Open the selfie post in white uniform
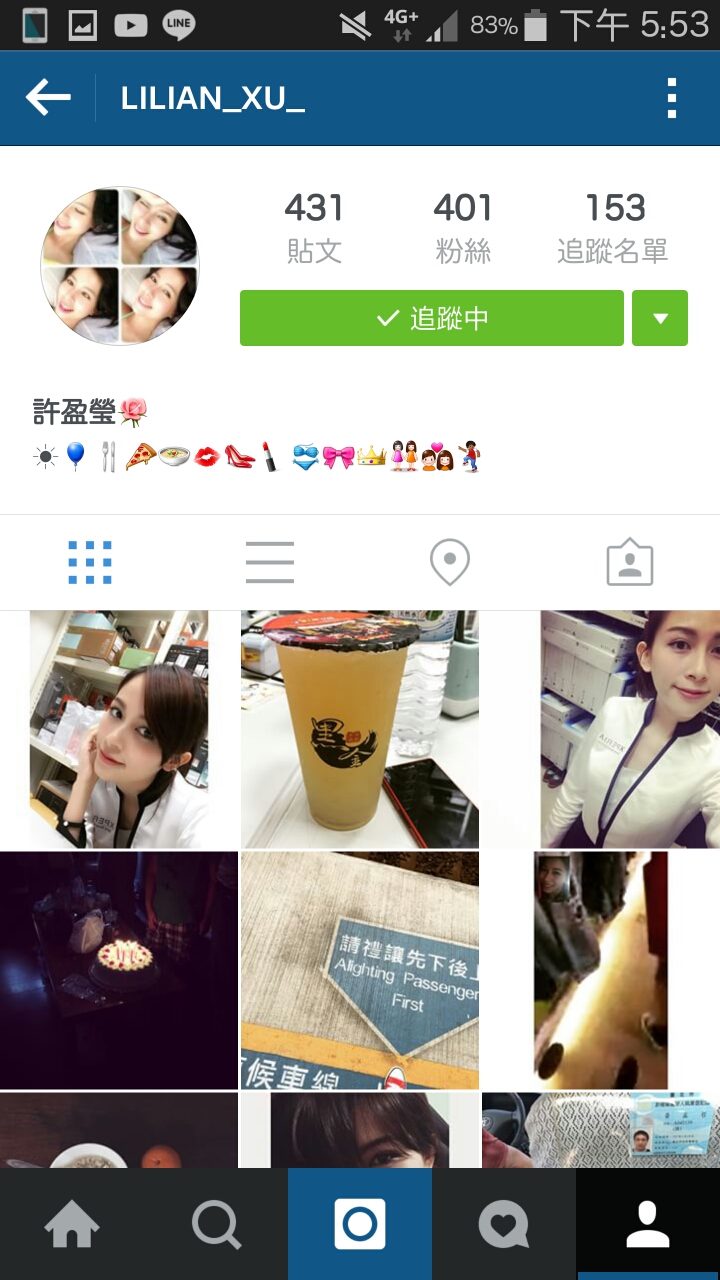 pos(601,730)
